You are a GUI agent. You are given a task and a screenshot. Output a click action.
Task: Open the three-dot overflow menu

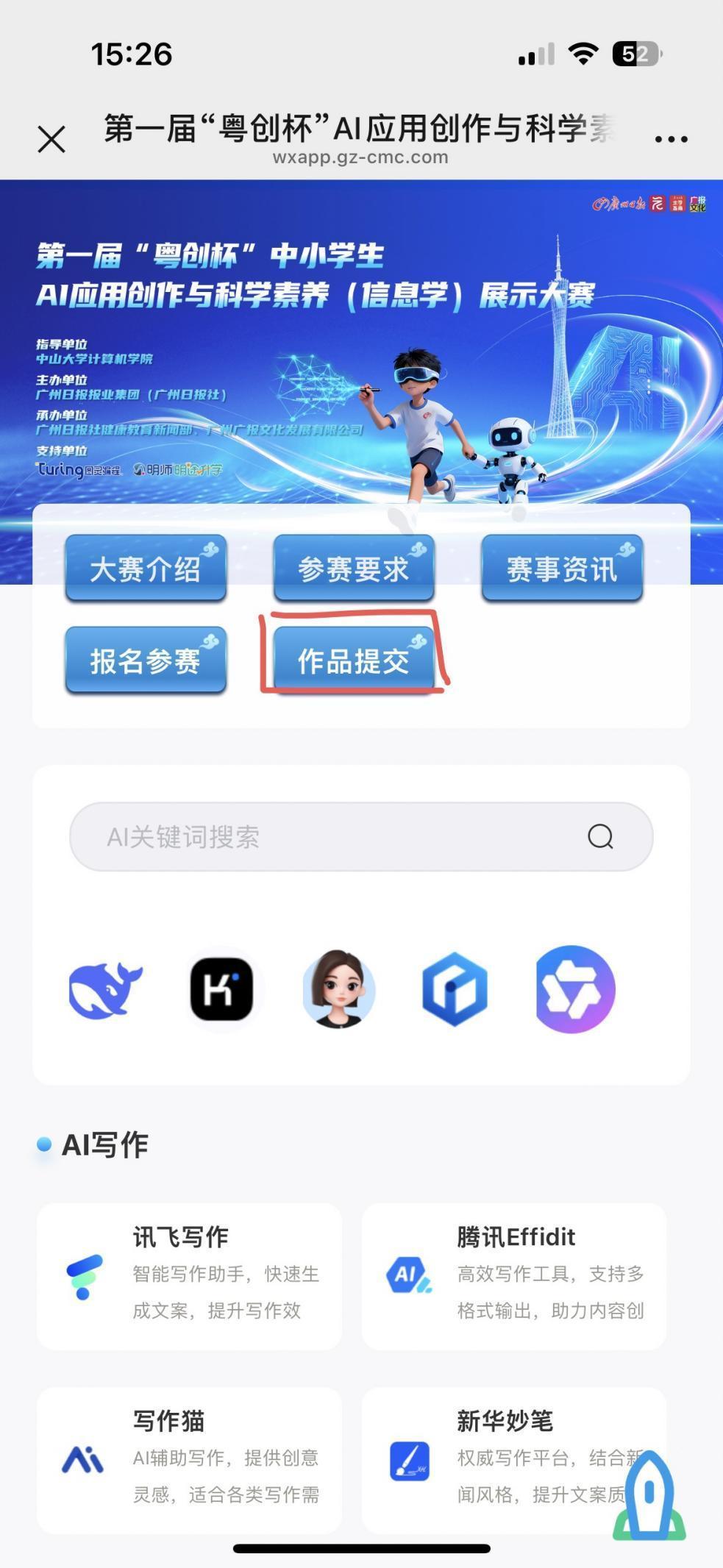(x=671, y=139)
